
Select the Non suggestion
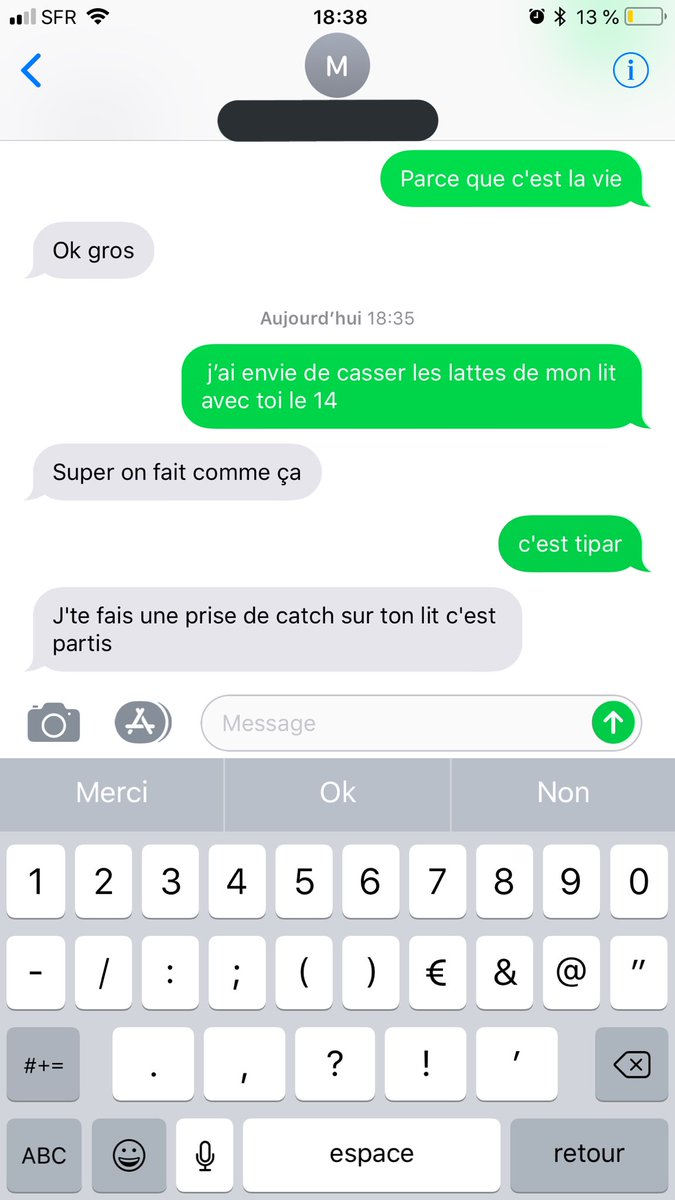pos(563,793)
